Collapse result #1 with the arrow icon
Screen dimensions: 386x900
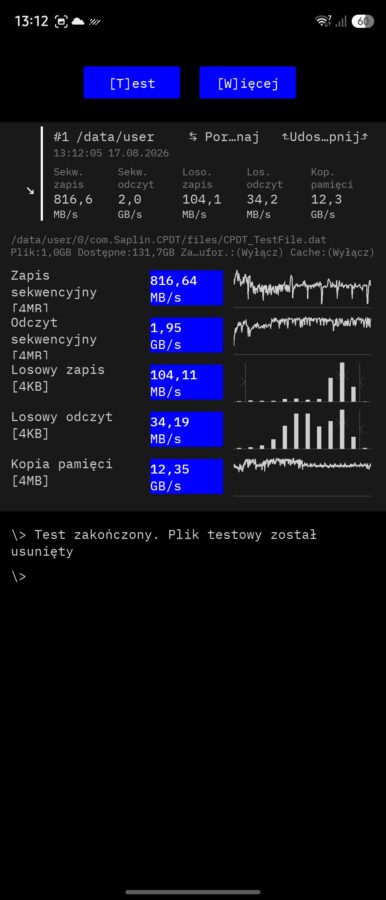pos(30,191)
